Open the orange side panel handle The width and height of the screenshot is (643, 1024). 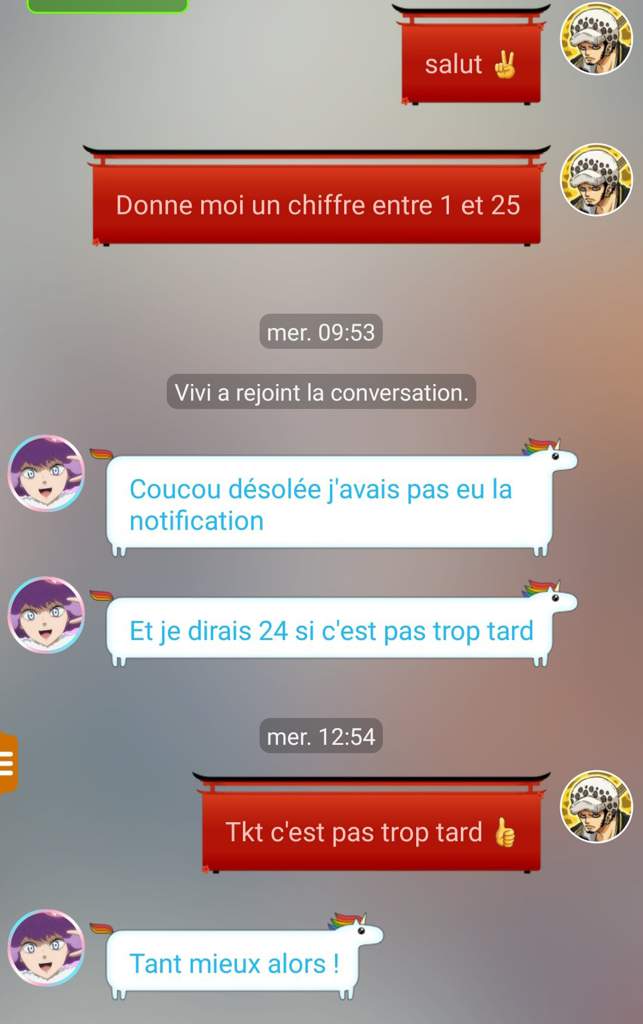coord(8,763)
